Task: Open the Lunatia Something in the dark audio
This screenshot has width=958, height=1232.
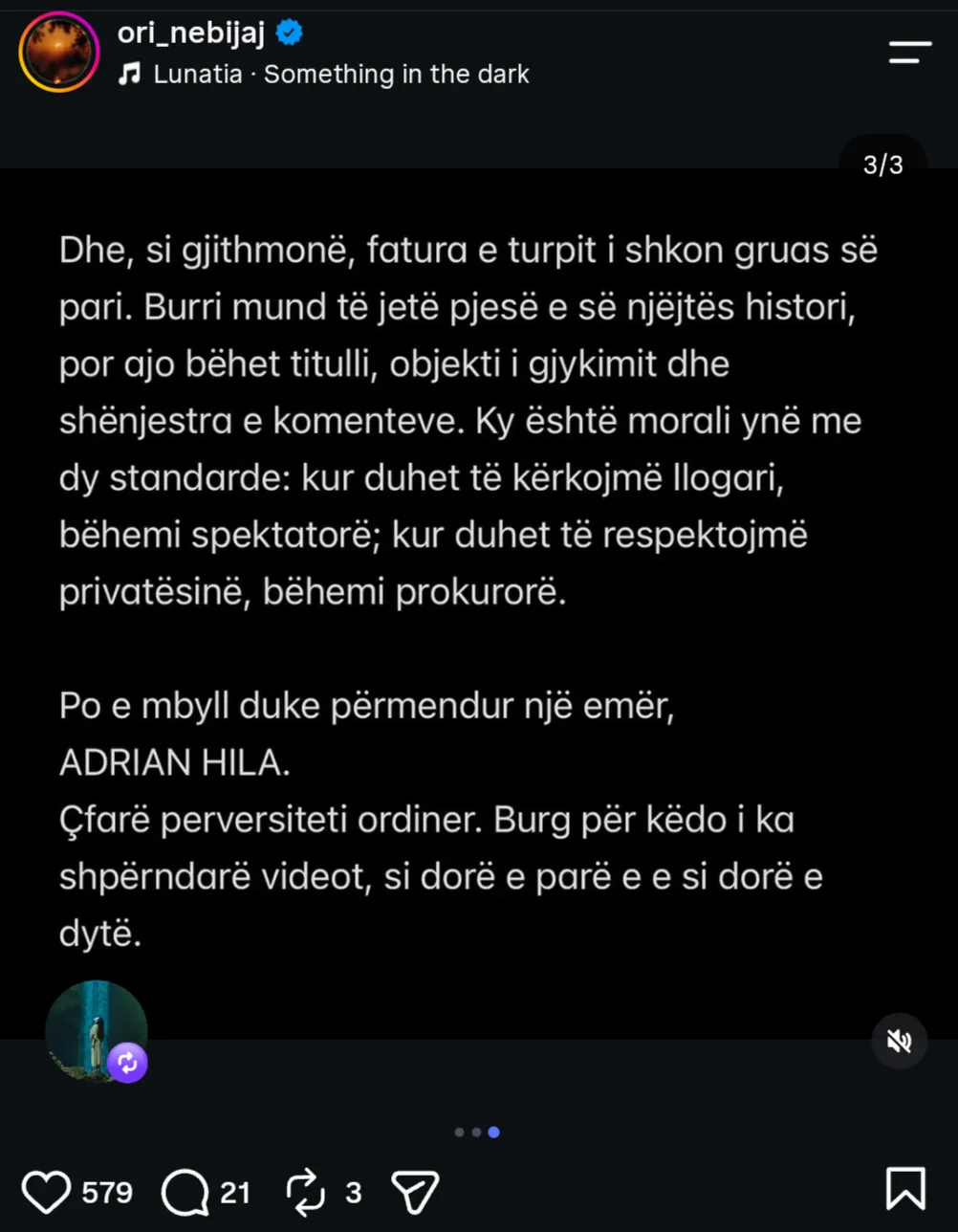Action: coord(323,75)
